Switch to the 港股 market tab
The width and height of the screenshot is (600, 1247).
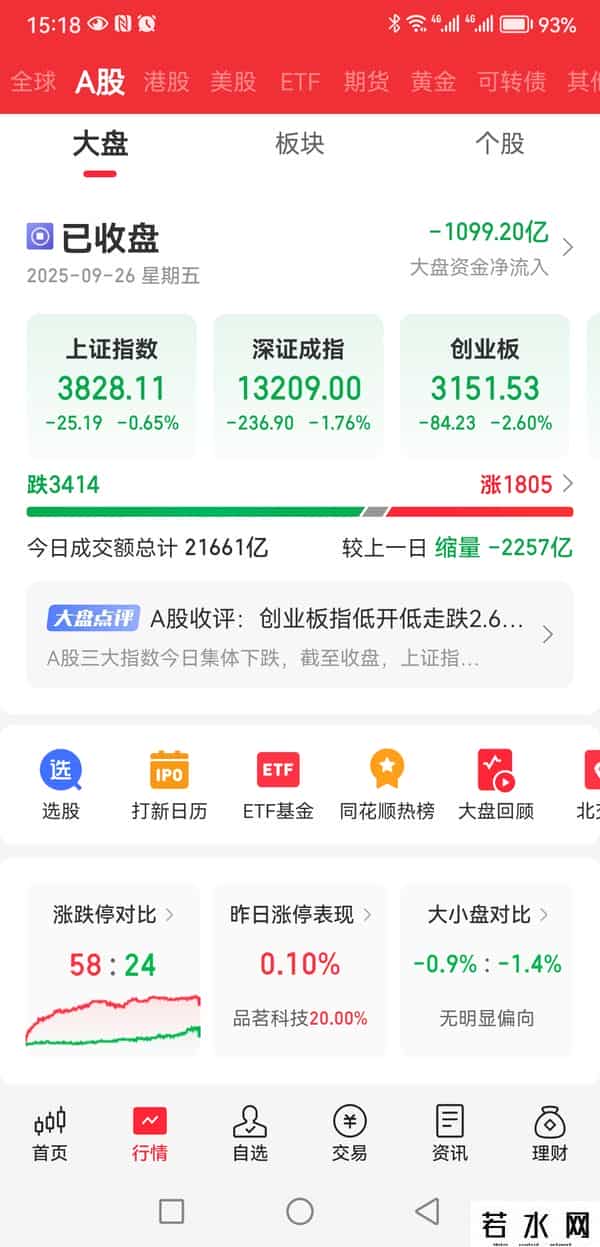(166, 82)
